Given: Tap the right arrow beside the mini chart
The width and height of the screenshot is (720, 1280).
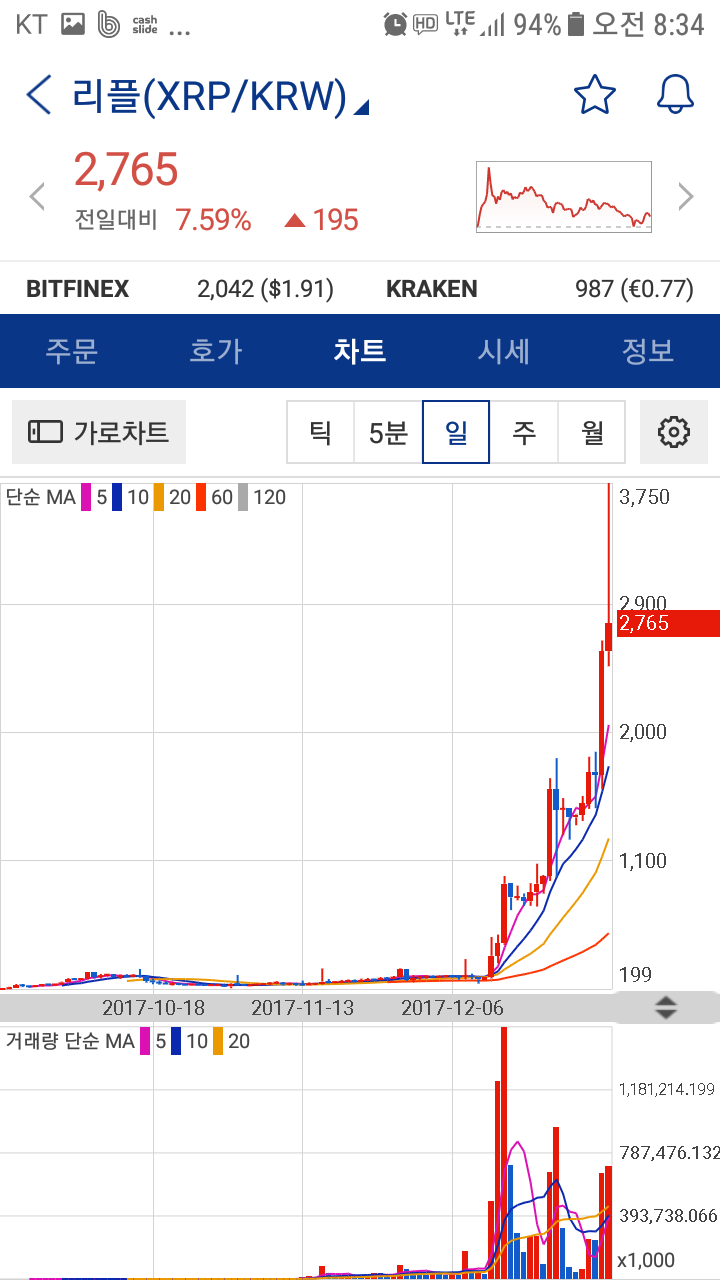Looking at the screenshot, I should click(x=688, y=196).
